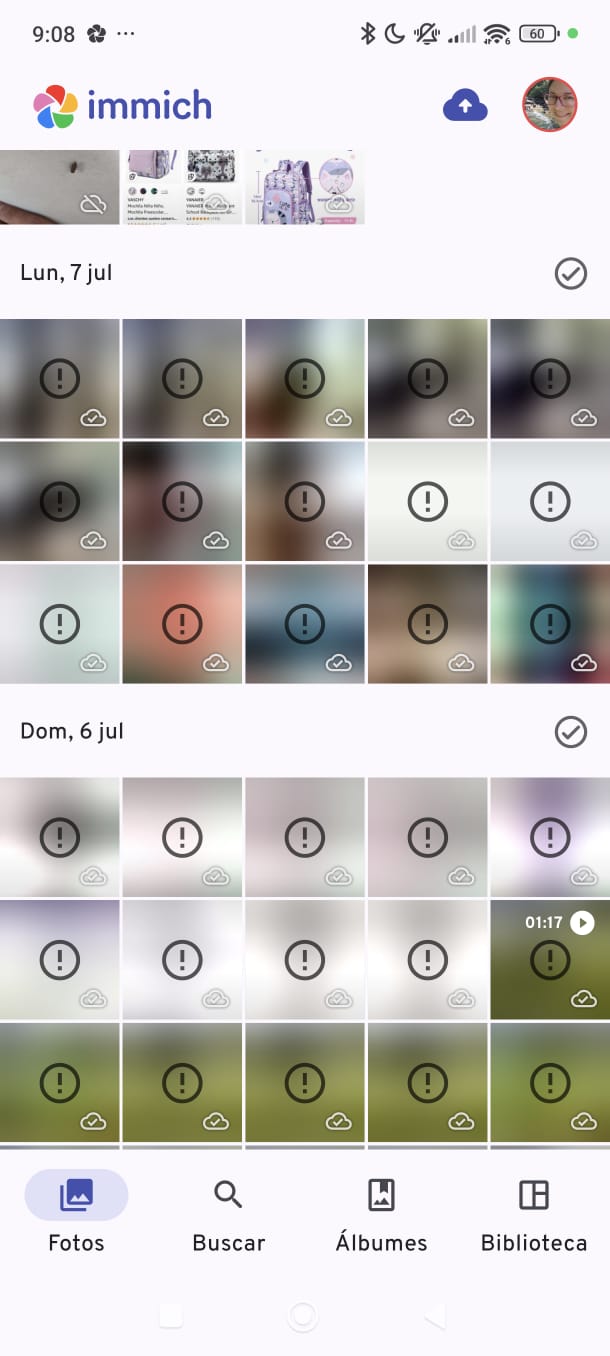Image resolution: width=610 pixels, height=1356 pixels.
Task: Open the first photo under Dom, 6 jul
Action: click(x=60, y=837)
